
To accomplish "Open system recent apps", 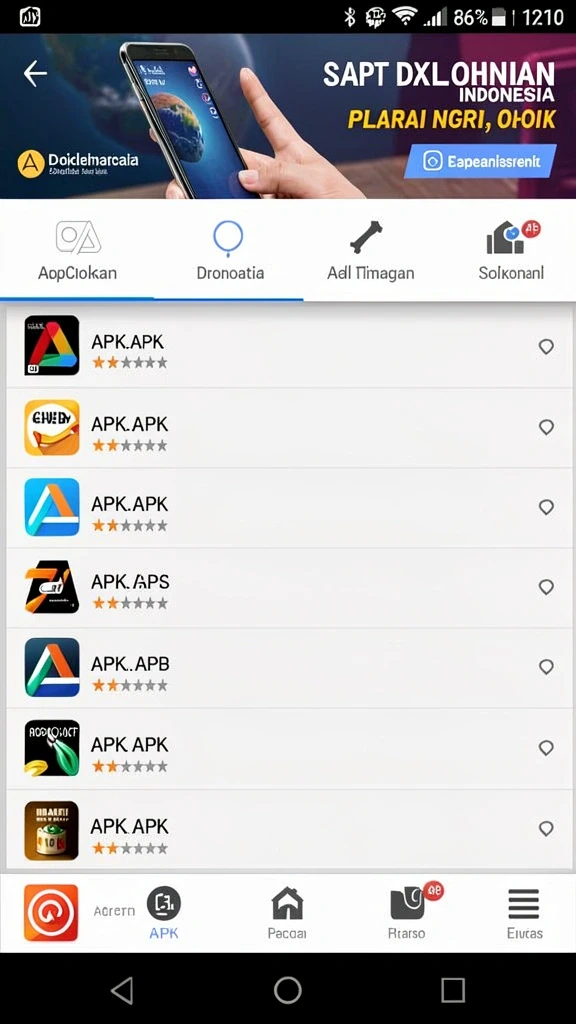I will [453, 989].
